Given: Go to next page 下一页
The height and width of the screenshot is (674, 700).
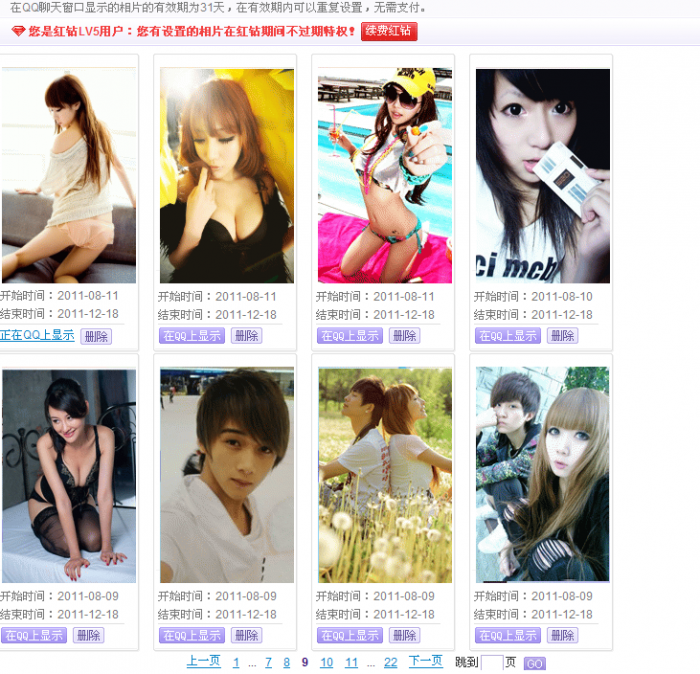Looking at the screenshot, I should (425, 662).
